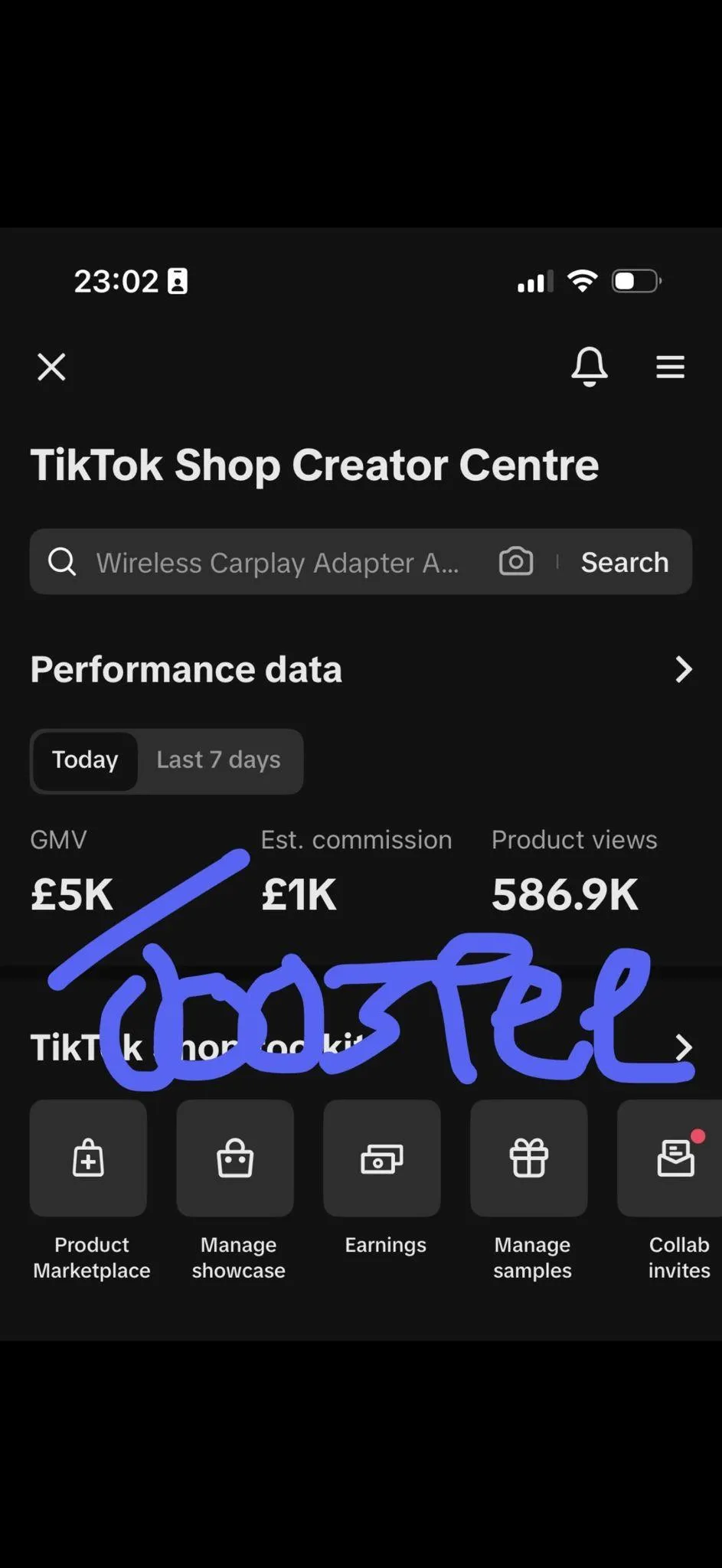
Task: Open Product Marketplace
Action: (x=89, y=1158)
